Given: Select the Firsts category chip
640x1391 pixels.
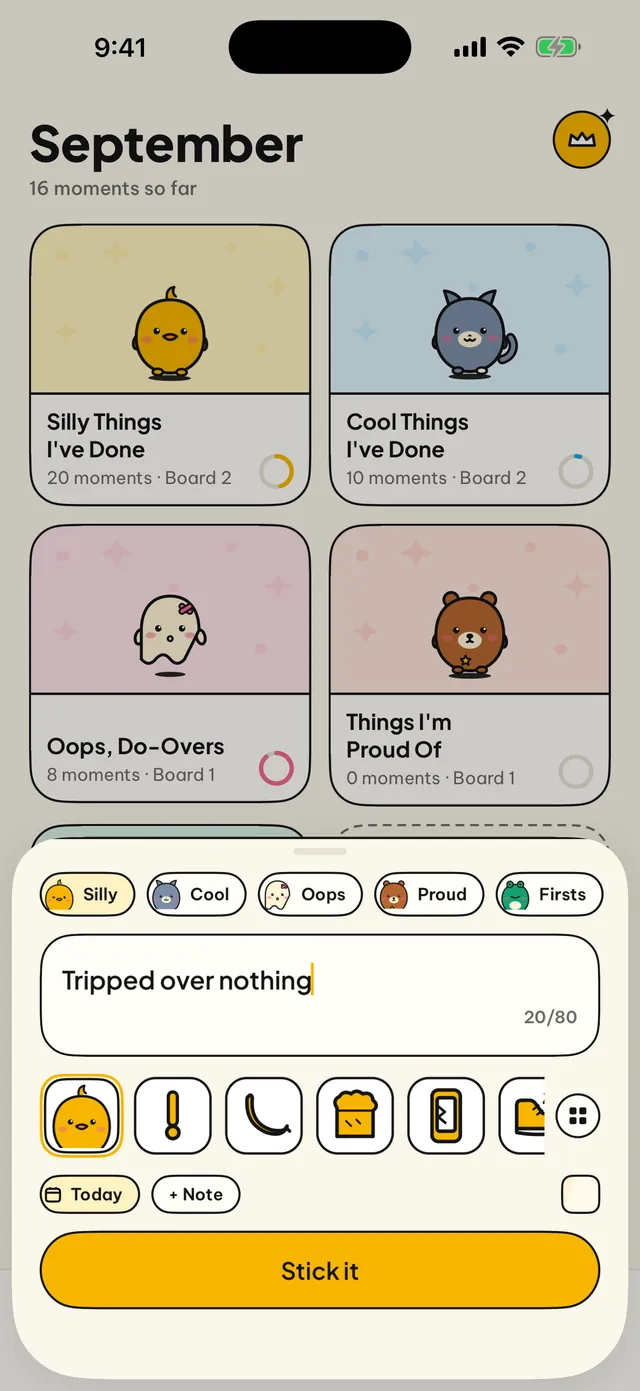Looking at the screenshot, I should pyautogui.click(x=550, y=895).
